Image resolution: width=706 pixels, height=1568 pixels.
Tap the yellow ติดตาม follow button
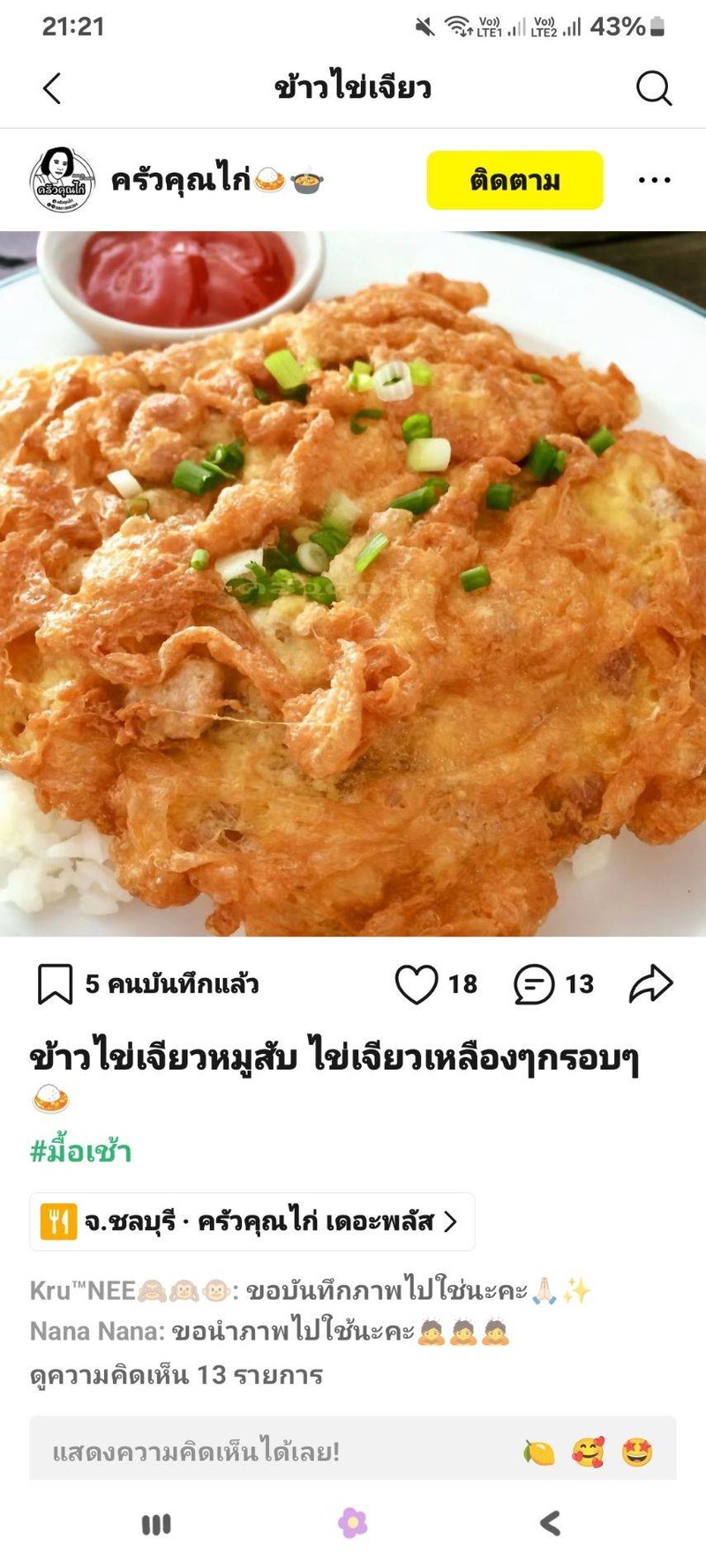514,180
